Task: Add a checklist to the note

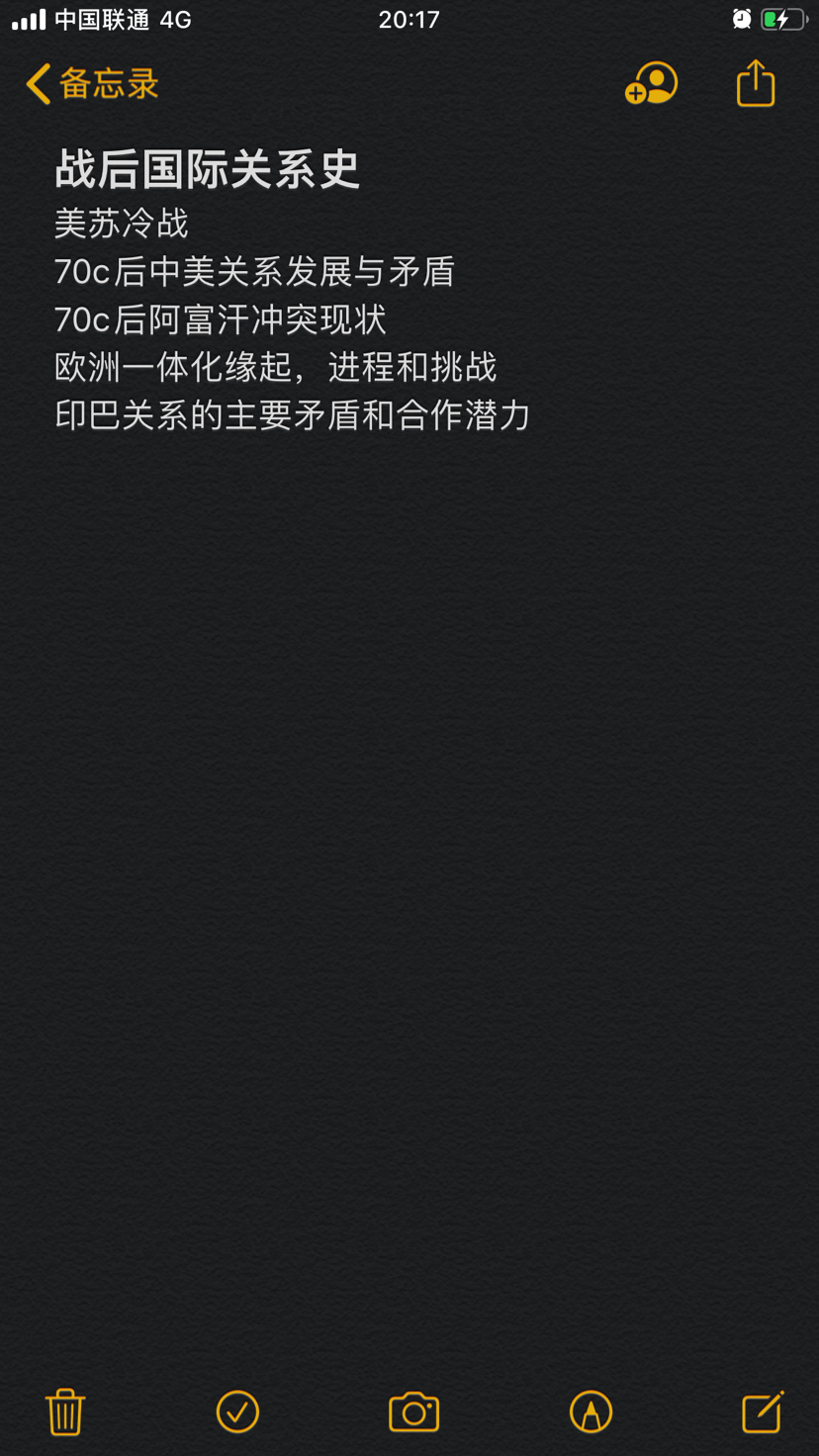Action: click(237, 1411)
